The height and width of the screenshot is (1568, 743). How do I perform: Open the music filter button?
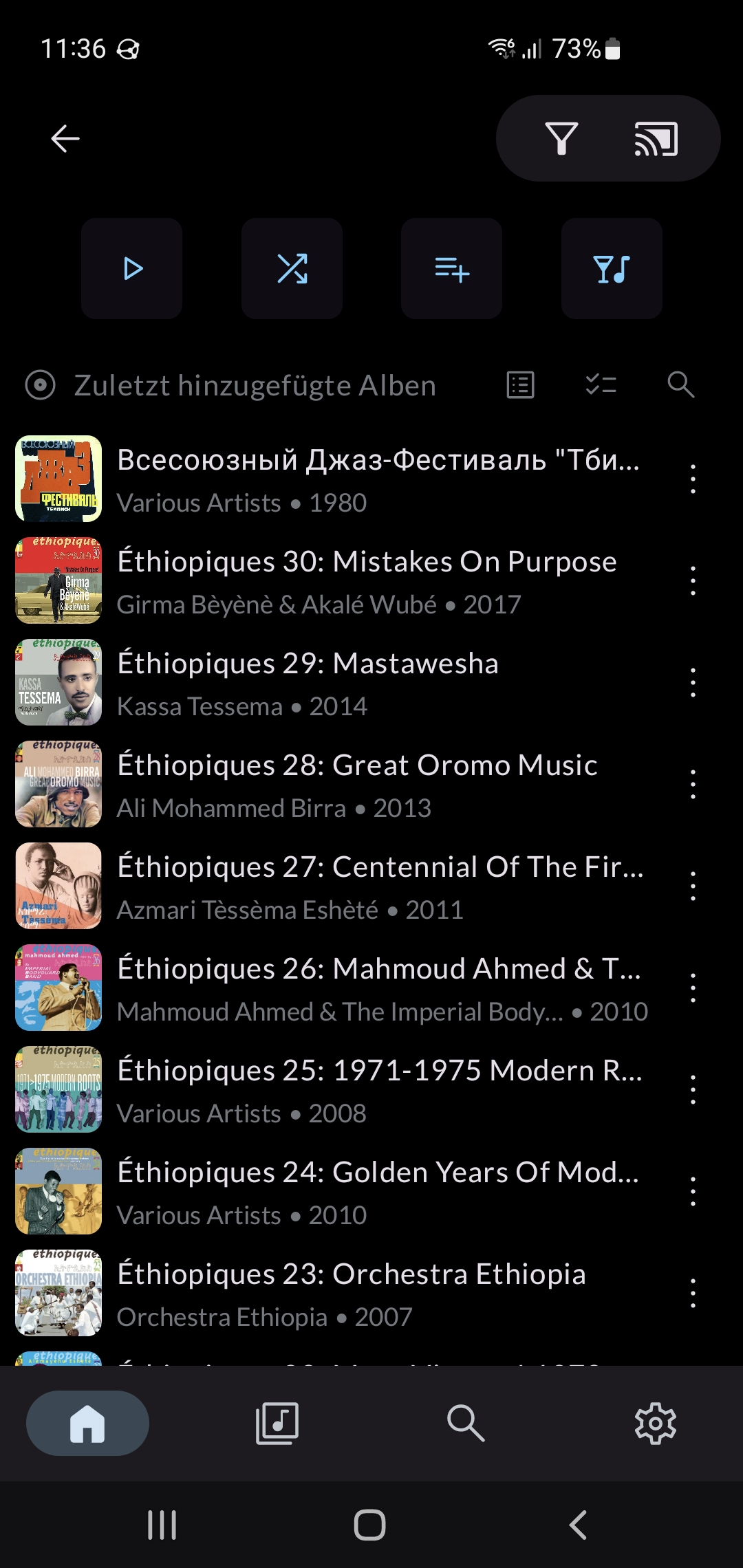pyautogui.click(x=612, y=269)
